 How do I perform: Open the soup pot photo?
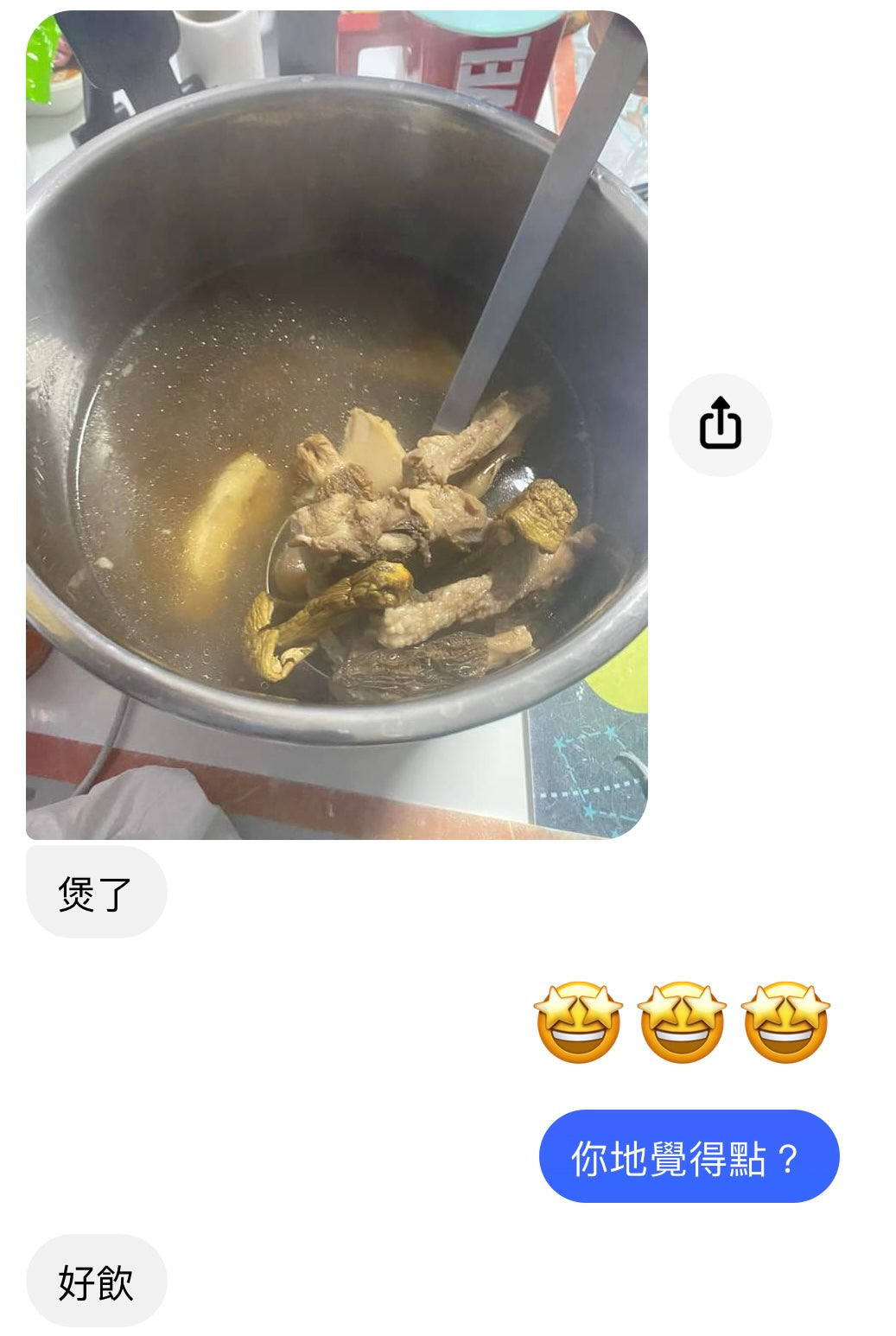[x=336, y=424]
